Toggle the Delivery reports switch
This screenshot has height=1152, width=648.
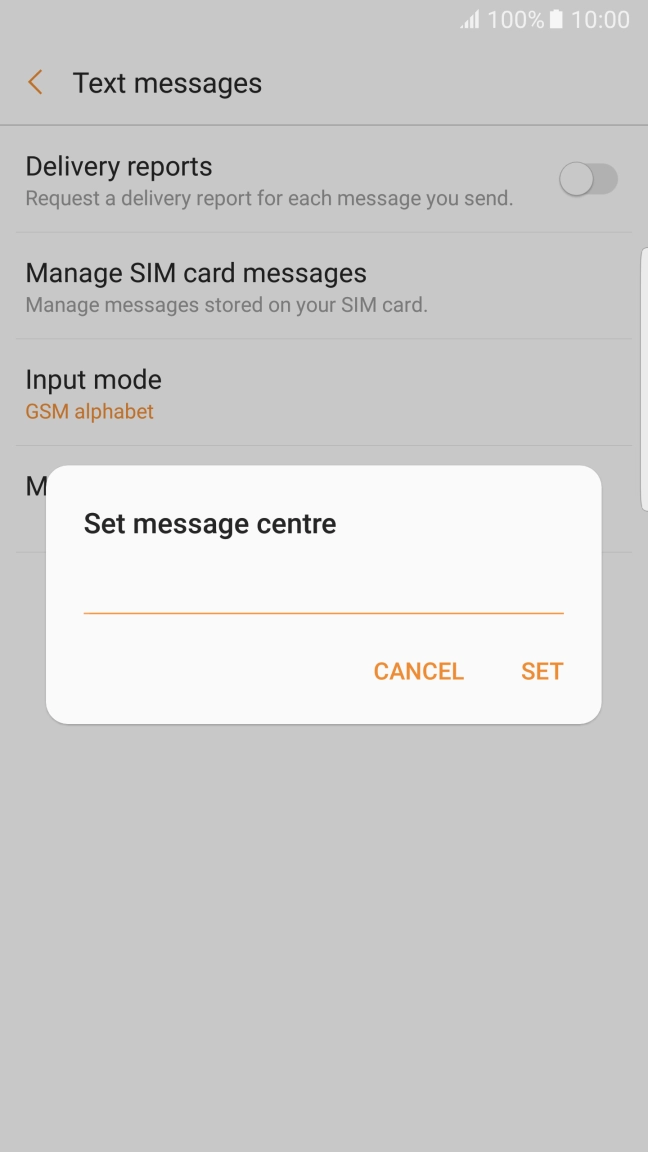click(588, 180)
